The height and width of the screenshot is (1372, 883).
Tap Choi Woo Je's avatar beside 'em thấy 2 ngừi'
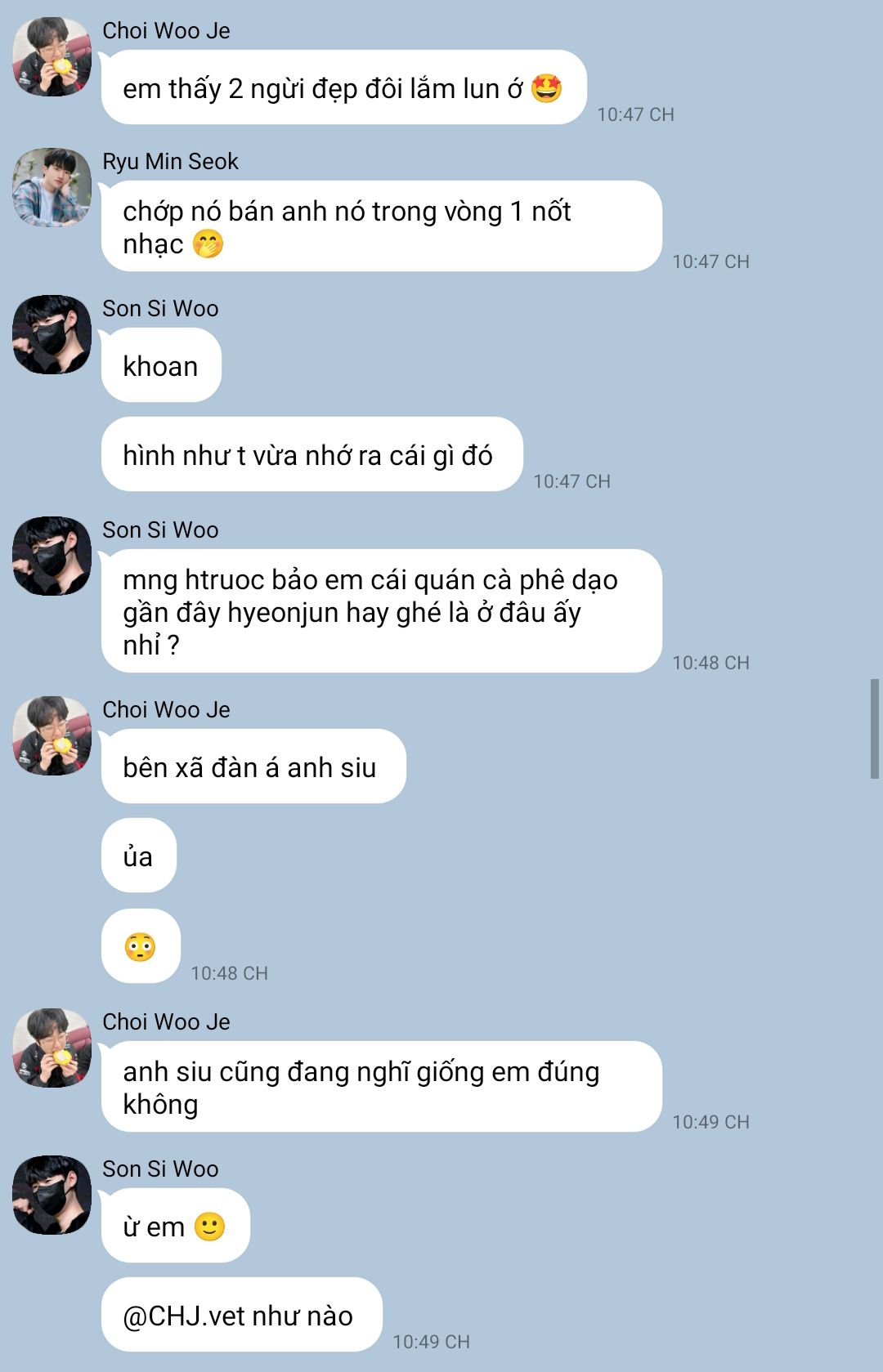52,56
